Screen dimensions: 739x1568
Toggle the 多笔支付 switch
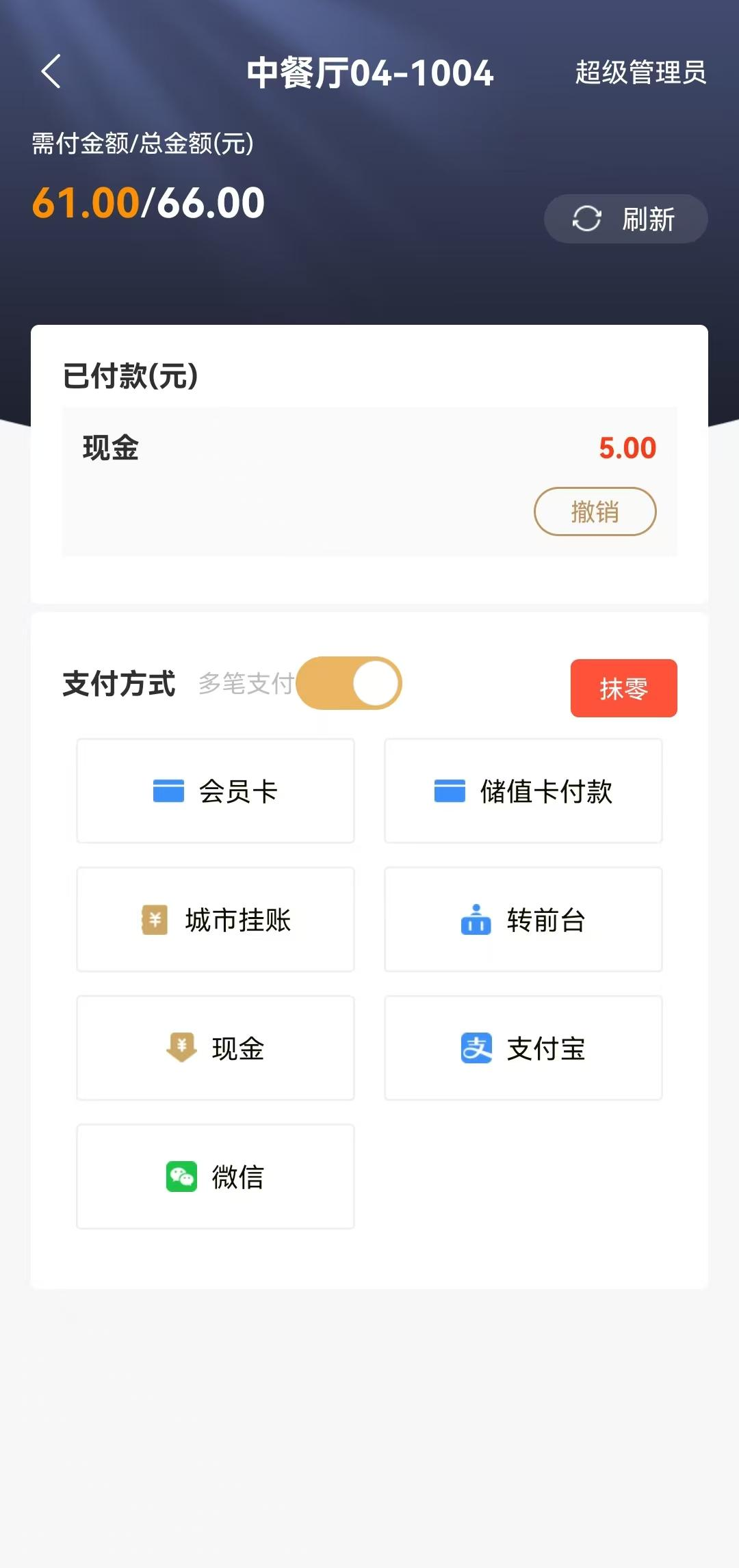pyautogui.click(x=349, y=683)
